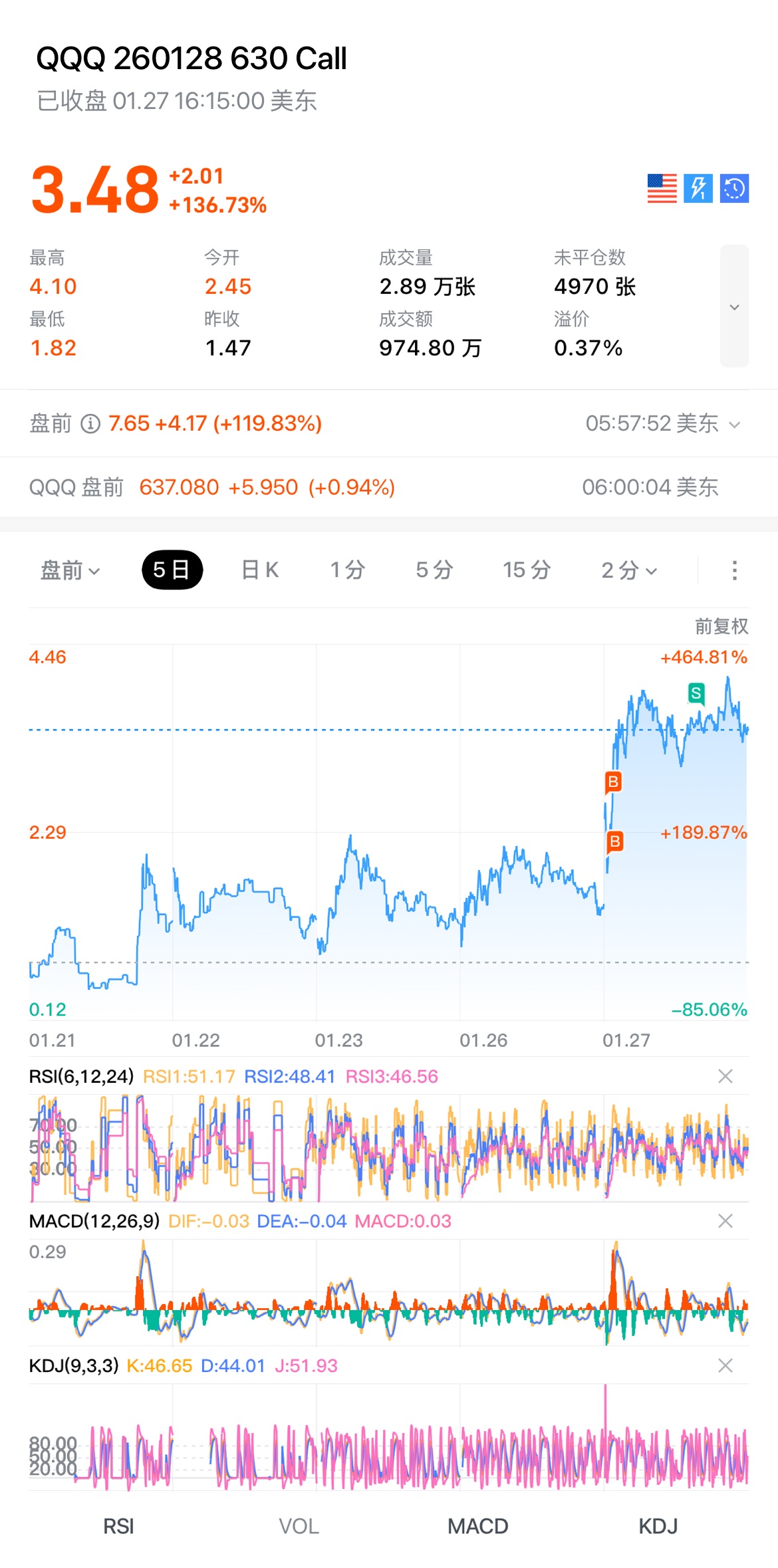Show the 5分 chart interval
This screenshot has height=1568, width=778.
tap(434, 570)
